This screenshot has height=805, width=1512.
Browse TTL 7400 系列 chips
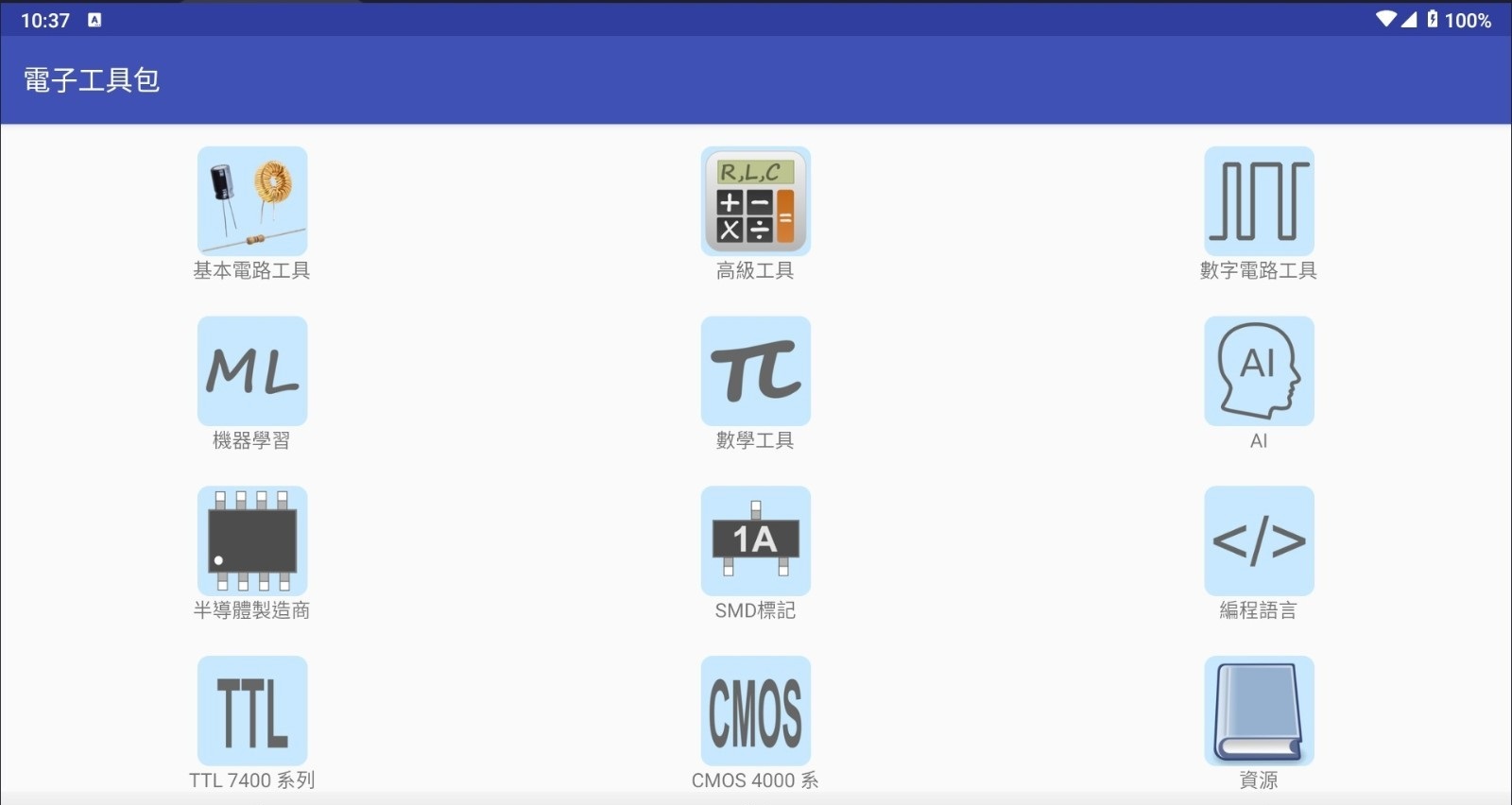tap(252, 711)
